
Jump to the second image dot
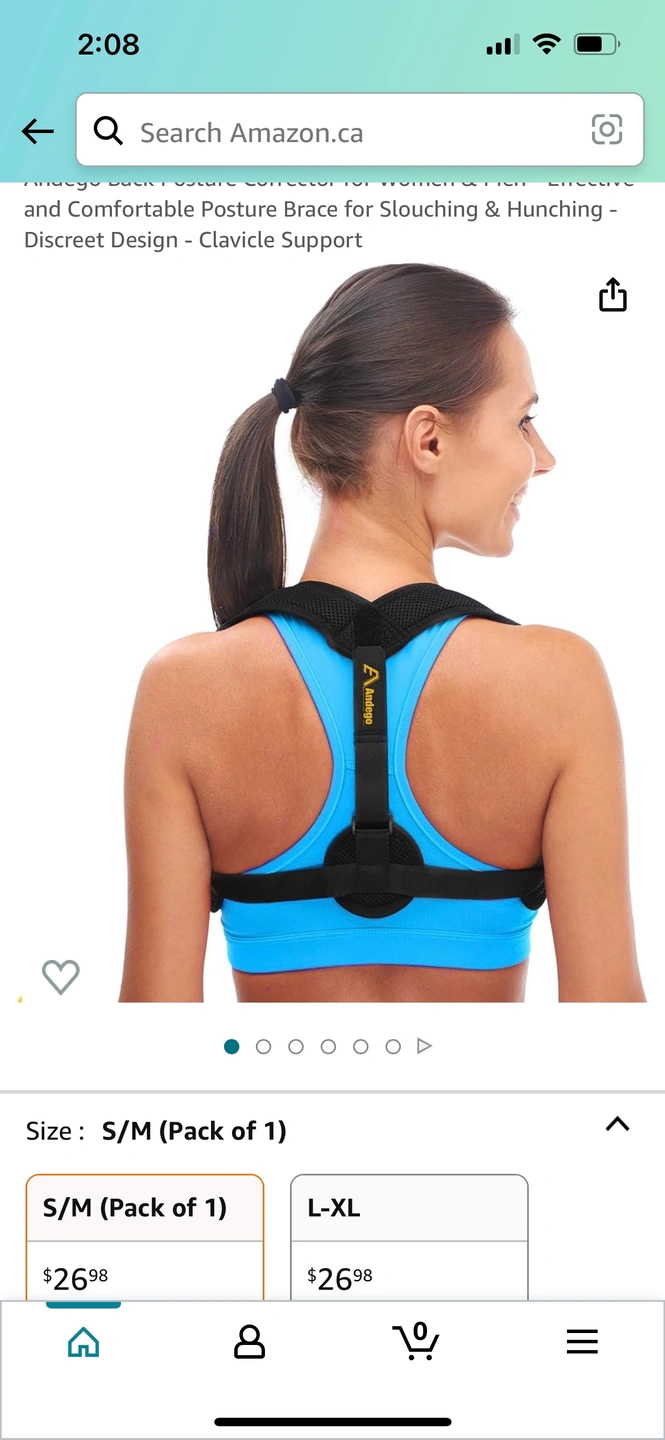264,1046
